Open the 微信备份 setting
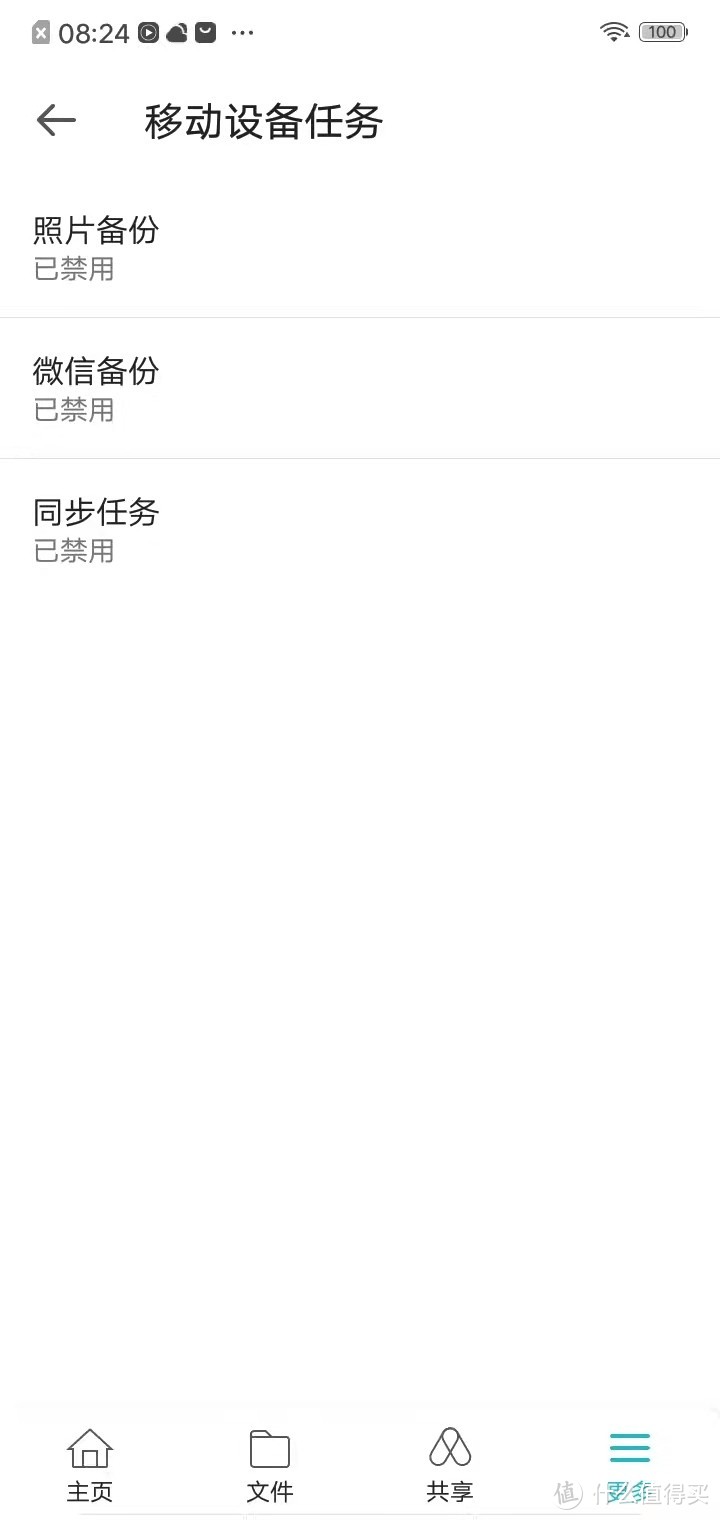Screen dimensions: 720x1520 (x=360, y=388)
